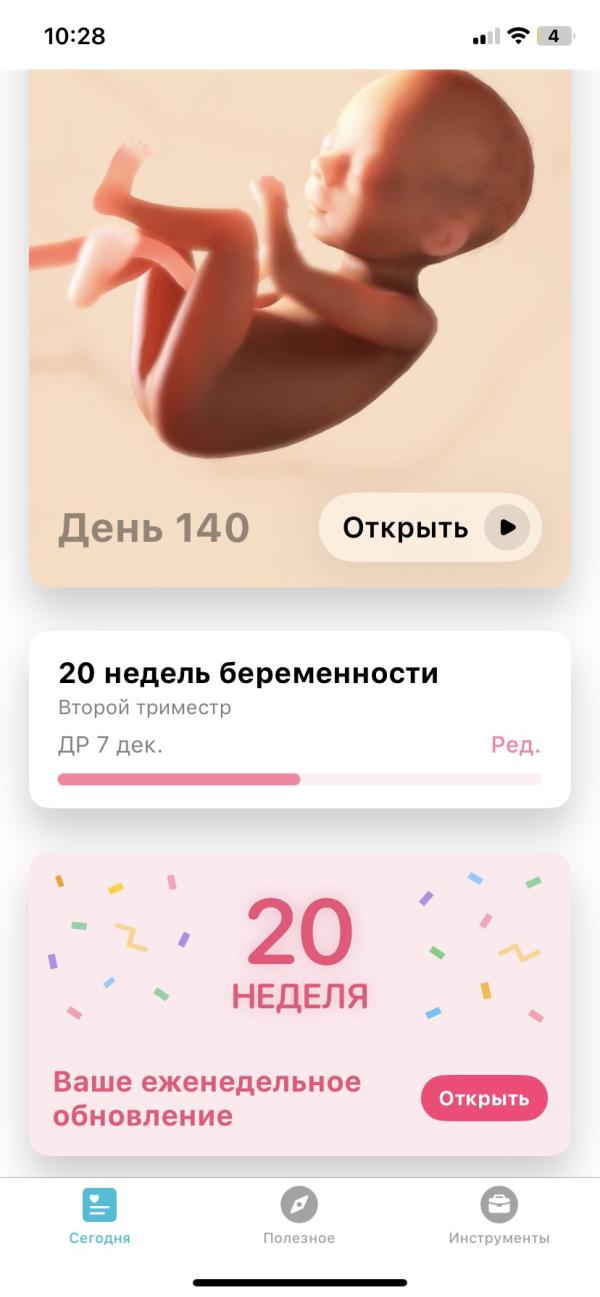
Task: Select the Сегодня tab
Action: (99, 1216)
